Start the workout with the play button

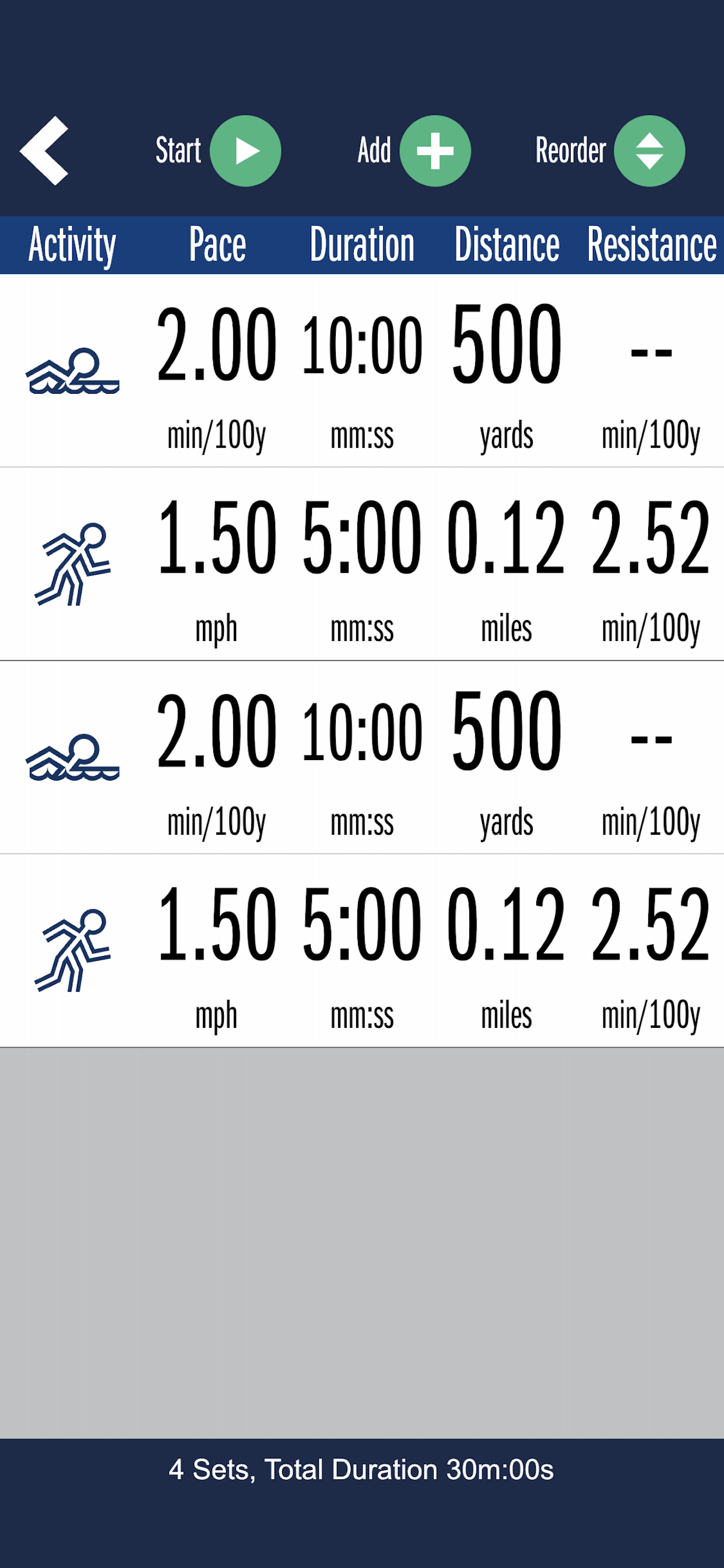click(245, 150)
